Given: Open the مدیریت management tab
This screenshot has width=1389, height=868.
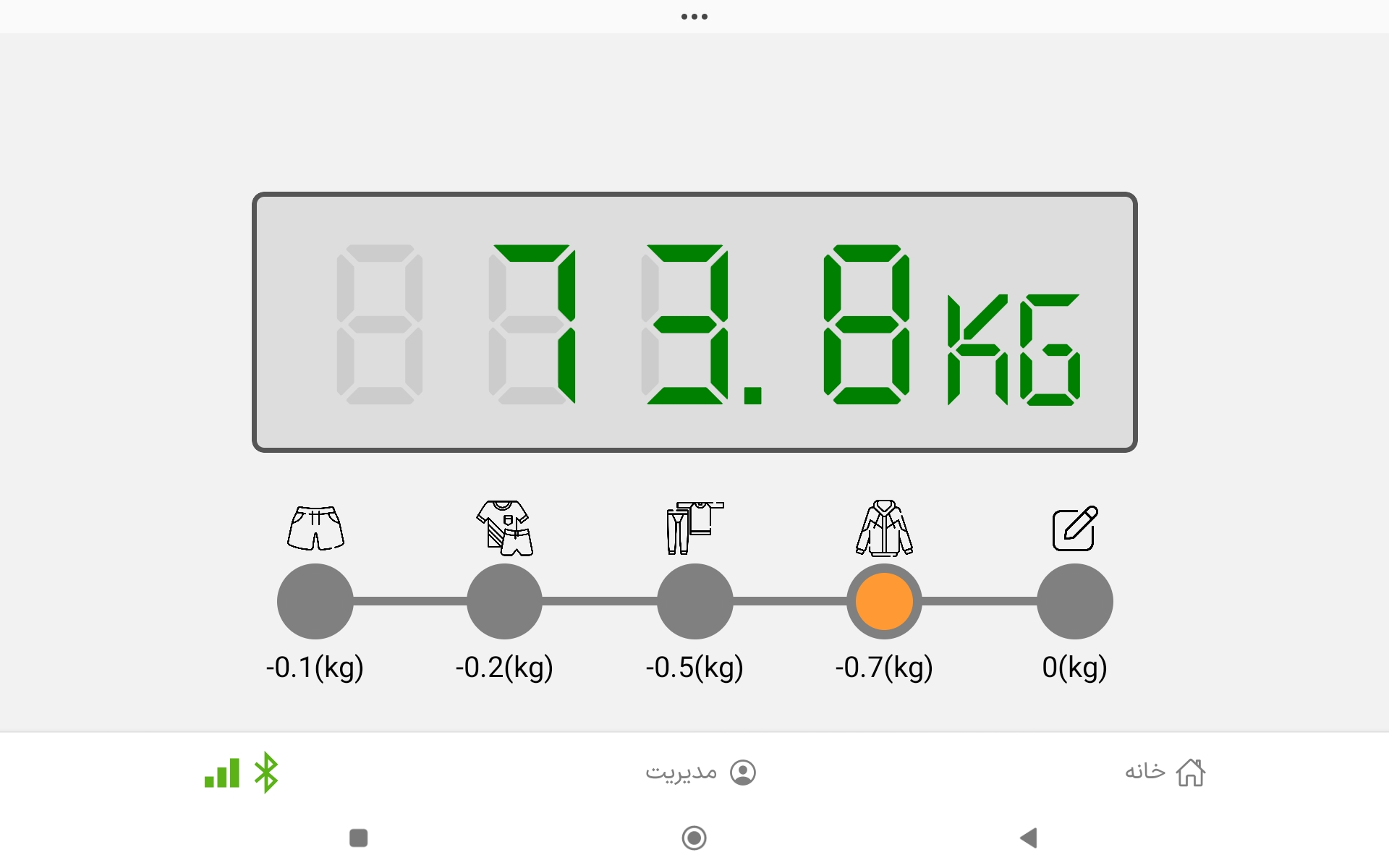Looking at the screenshot, I should coord(700,773).
